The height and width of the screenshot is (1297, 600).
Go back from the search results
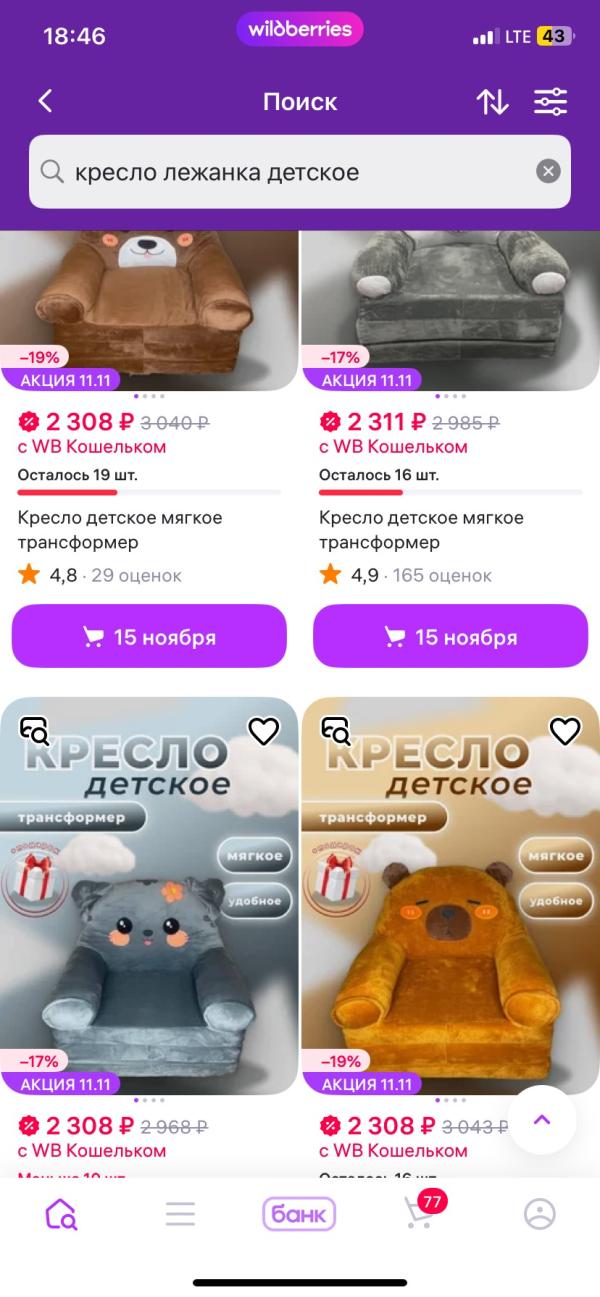tap(45, 101)
